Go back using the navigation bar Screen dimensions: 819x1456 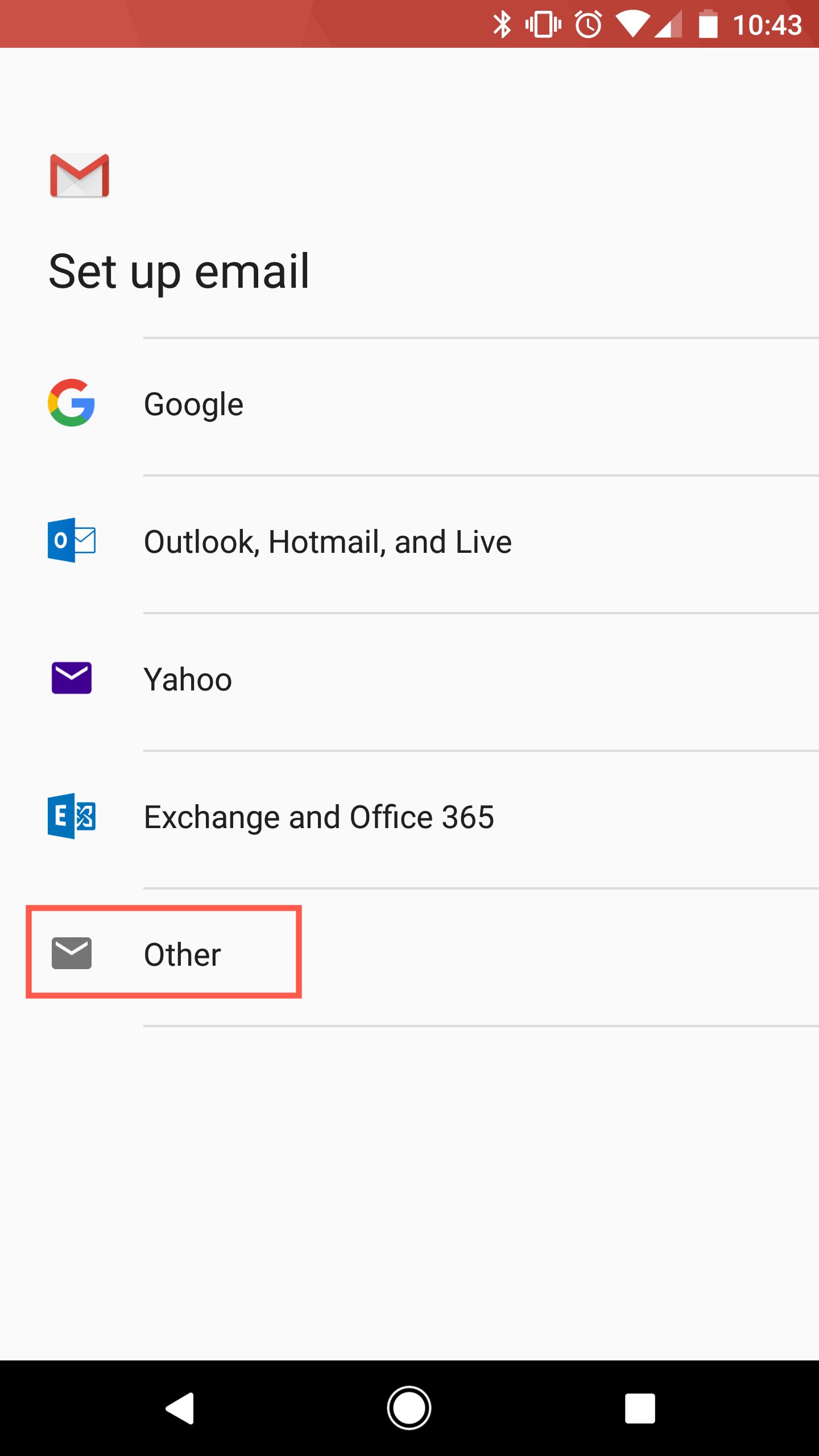(x=180, y=1408)
